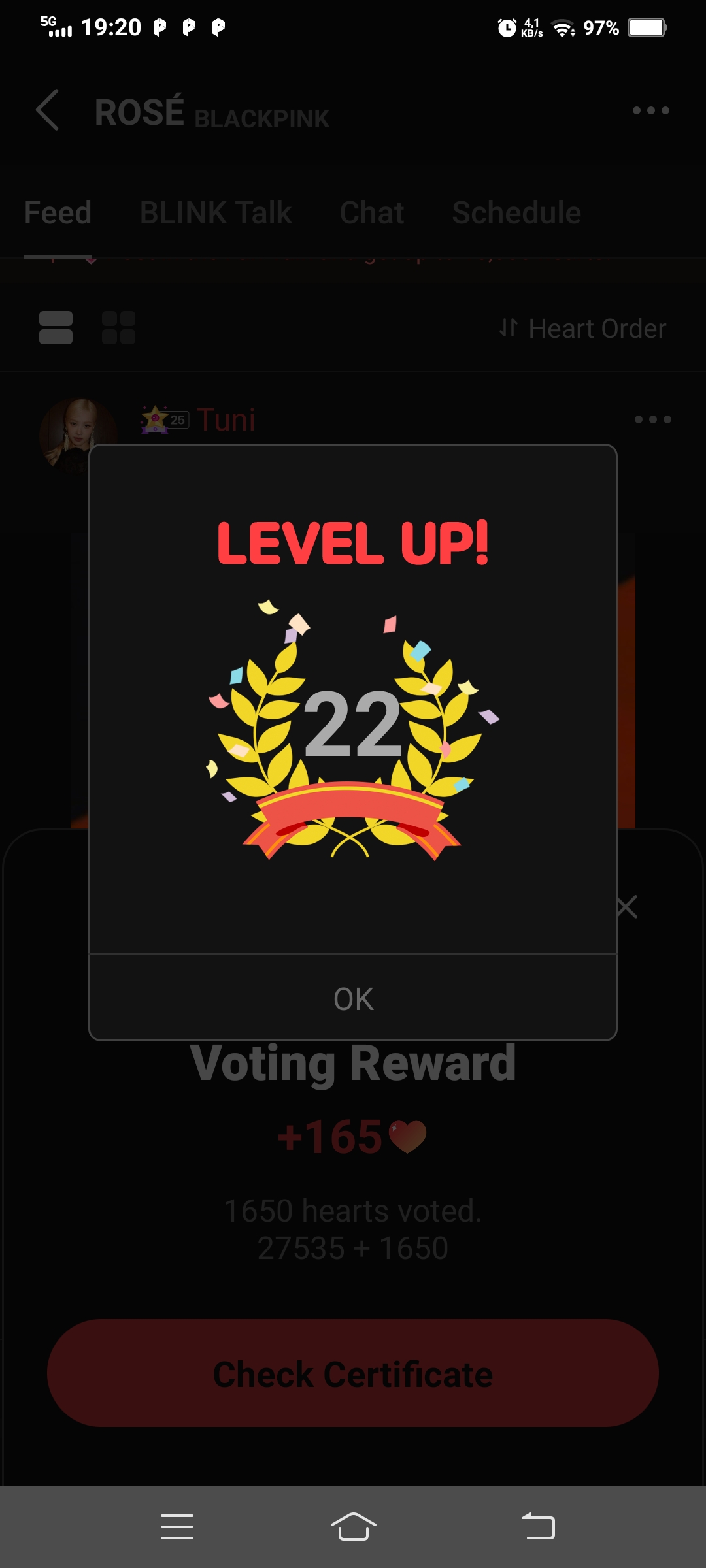The height and width of the screenshot is (1568, 706).
Task: Go to the system home screen
Action: pos(353,1527)
